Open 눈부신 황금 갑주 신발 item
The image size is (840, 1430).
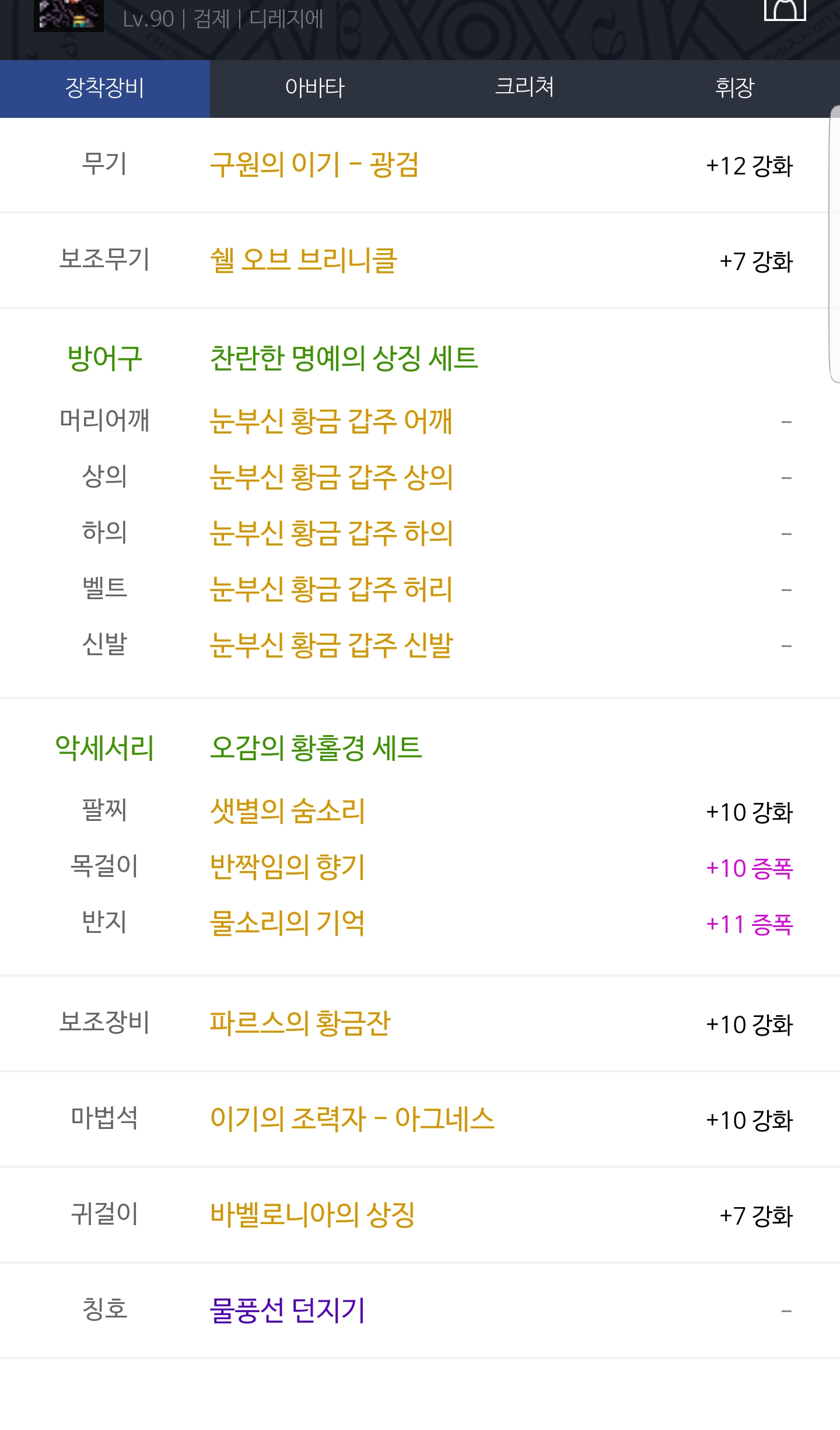coord(331,645)
